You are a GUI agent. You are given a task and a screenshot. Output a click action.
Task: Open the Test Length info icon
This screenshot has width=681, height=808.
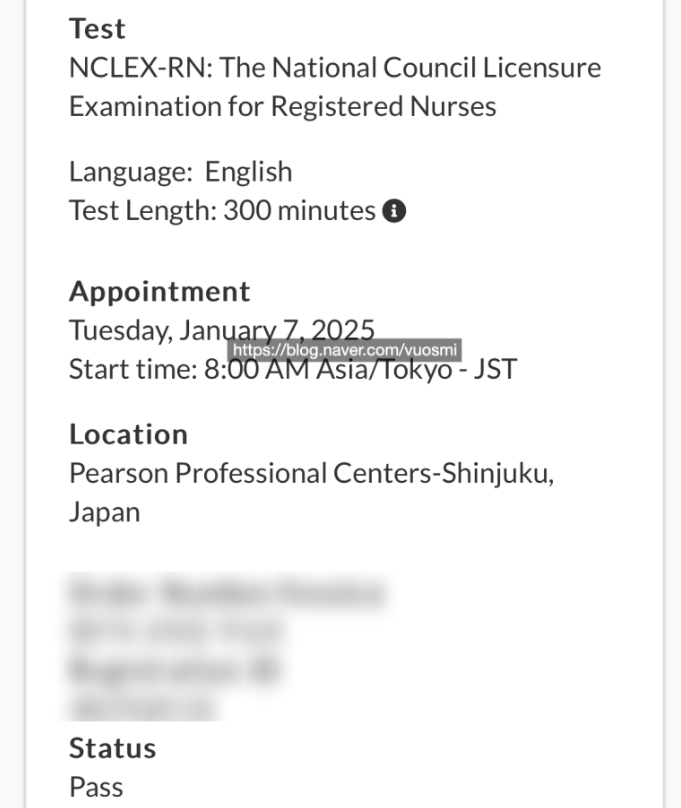coord(395,212)
